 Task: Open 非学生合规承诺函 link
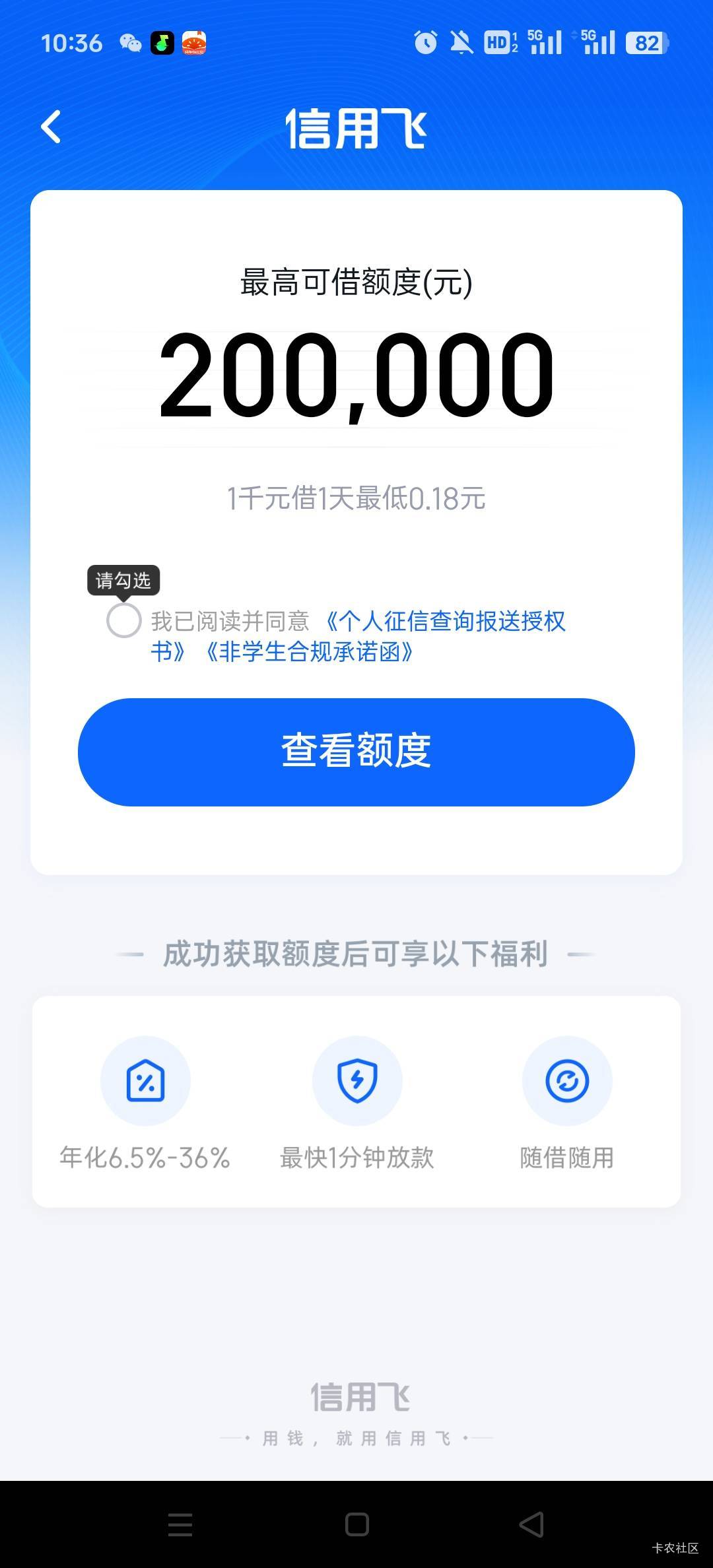click(x=309, y=652)
